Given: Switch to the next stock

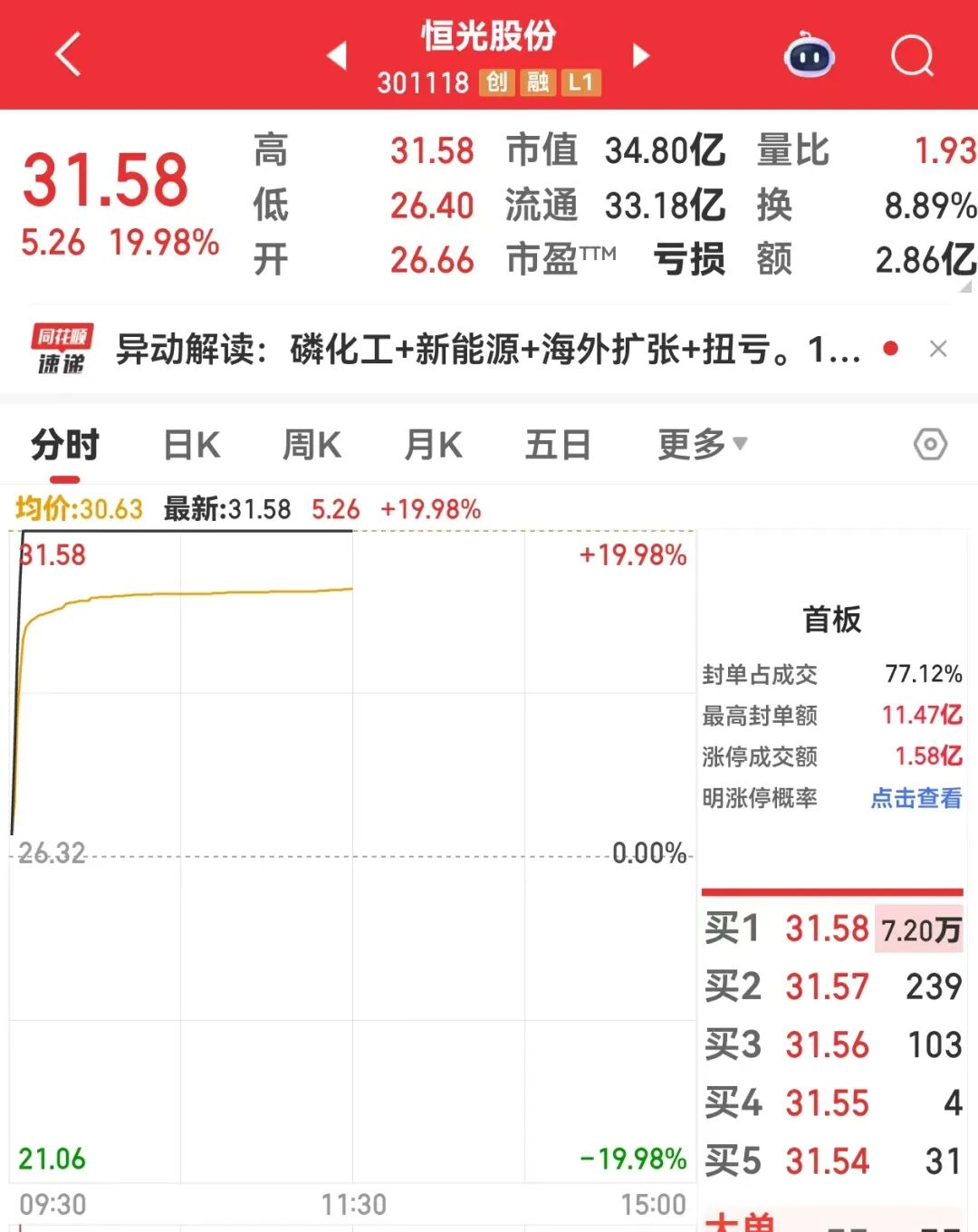Looking at the screenshot, I should tap(641, 55).
